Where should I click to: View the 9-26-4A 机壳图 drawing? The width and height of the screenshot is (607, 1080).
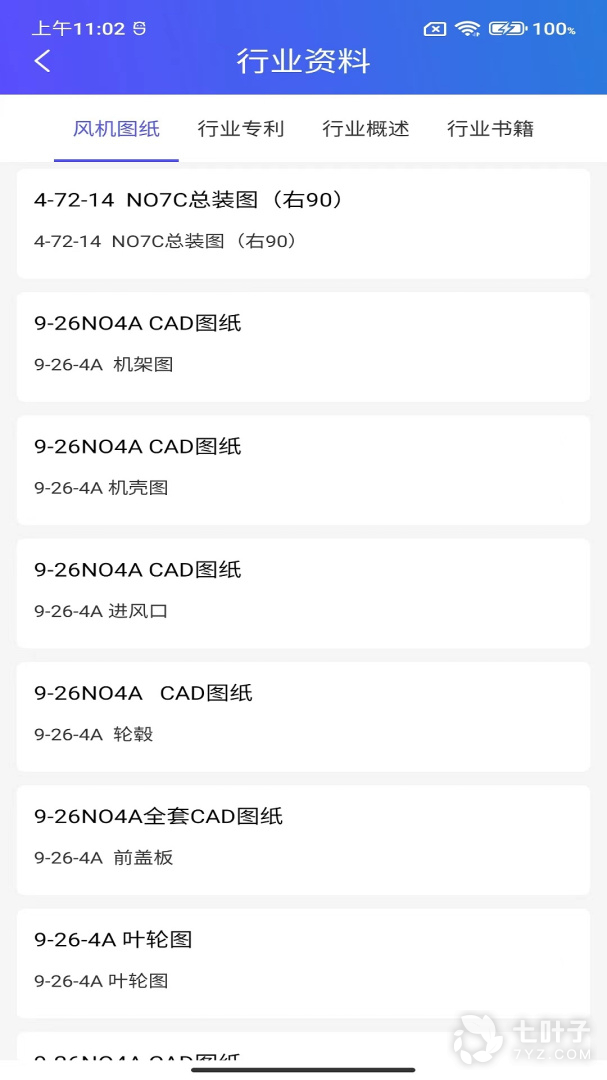(x=303, y=469)
